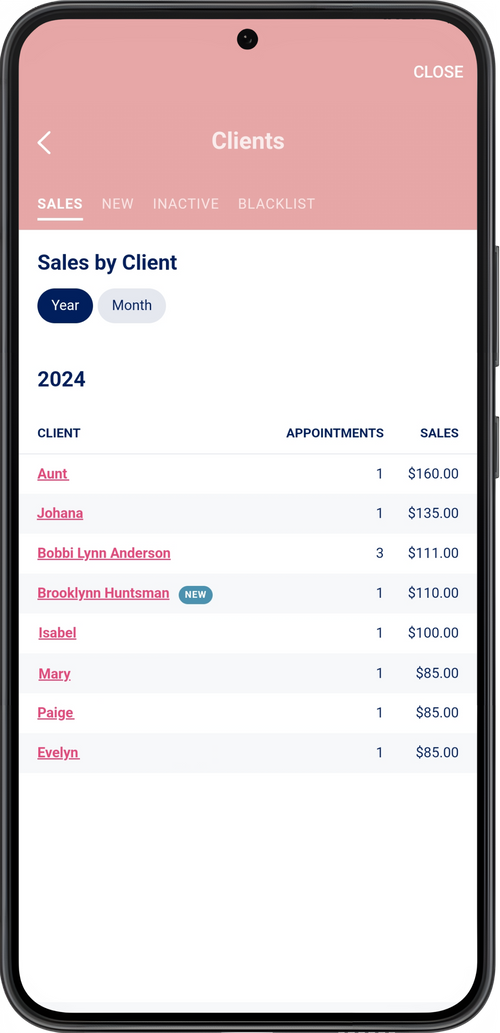Go back with the arrow icon

tap(44, 142)
